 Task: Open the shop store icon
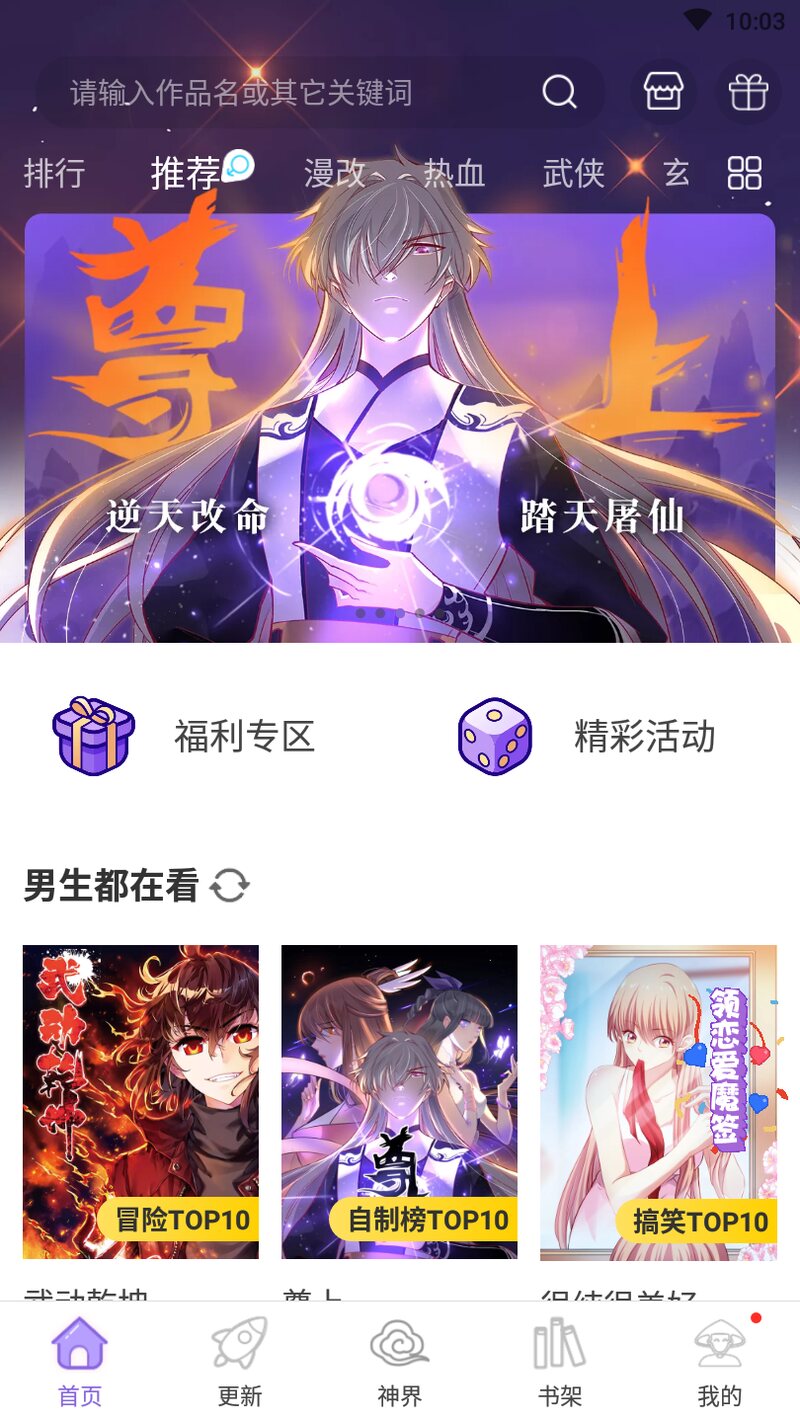[663, 93]
